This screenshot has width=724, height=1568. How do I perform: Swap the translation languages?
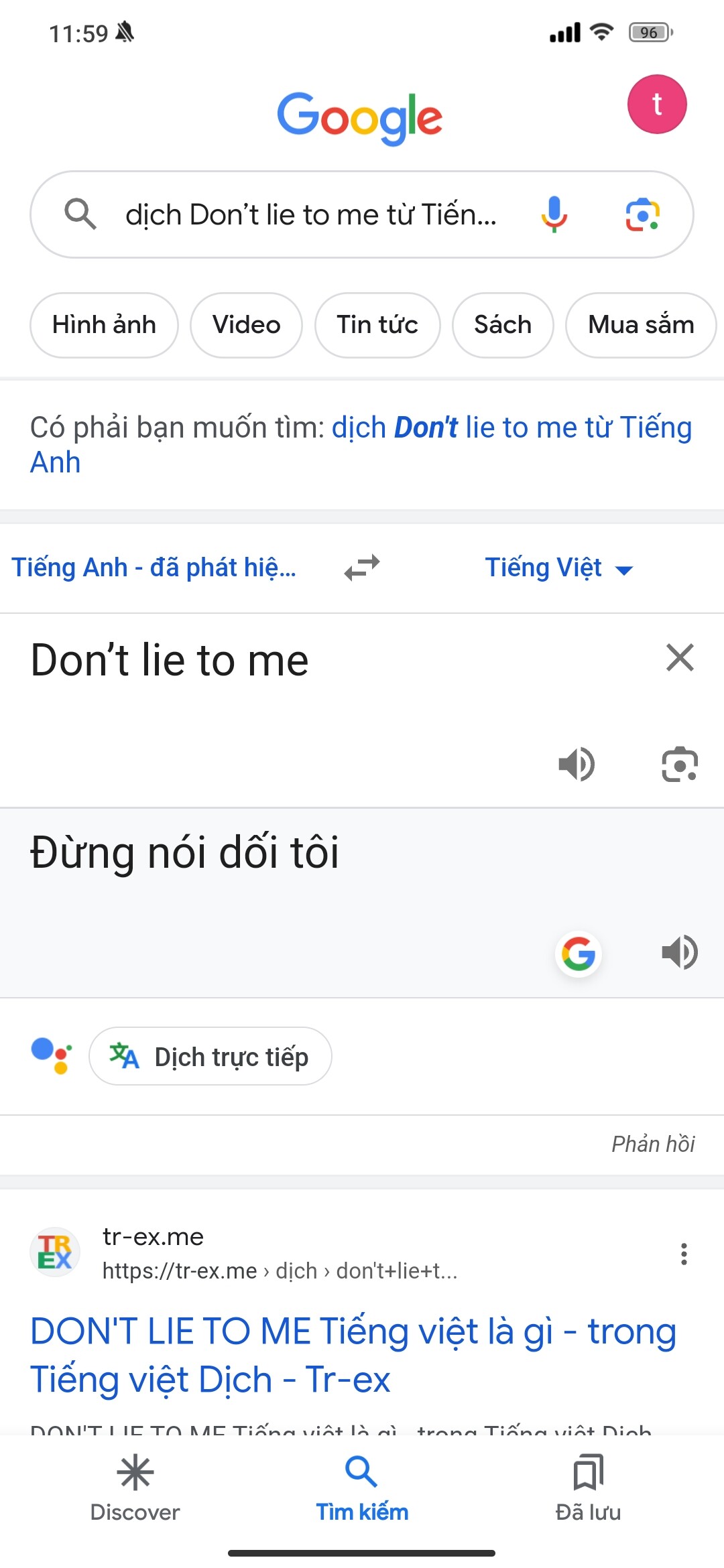coord(362,568)
